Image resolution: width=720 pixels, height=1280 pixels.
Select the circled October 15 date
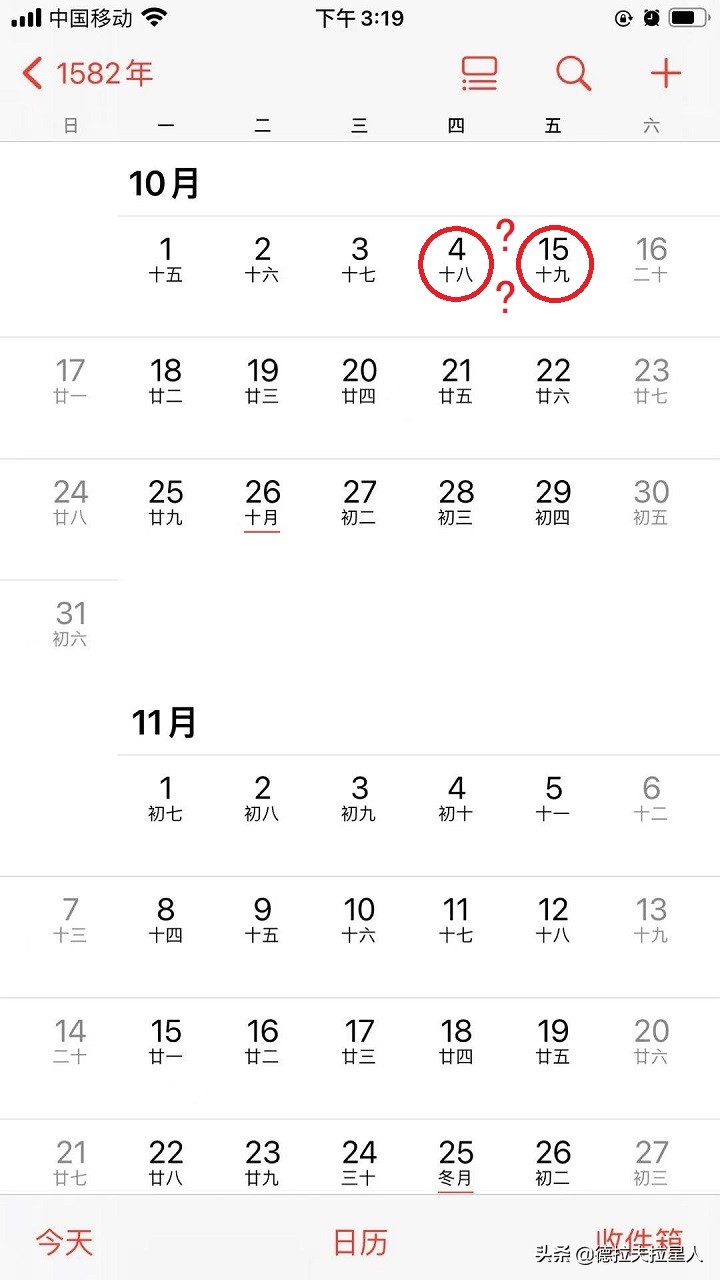(553, 262)
